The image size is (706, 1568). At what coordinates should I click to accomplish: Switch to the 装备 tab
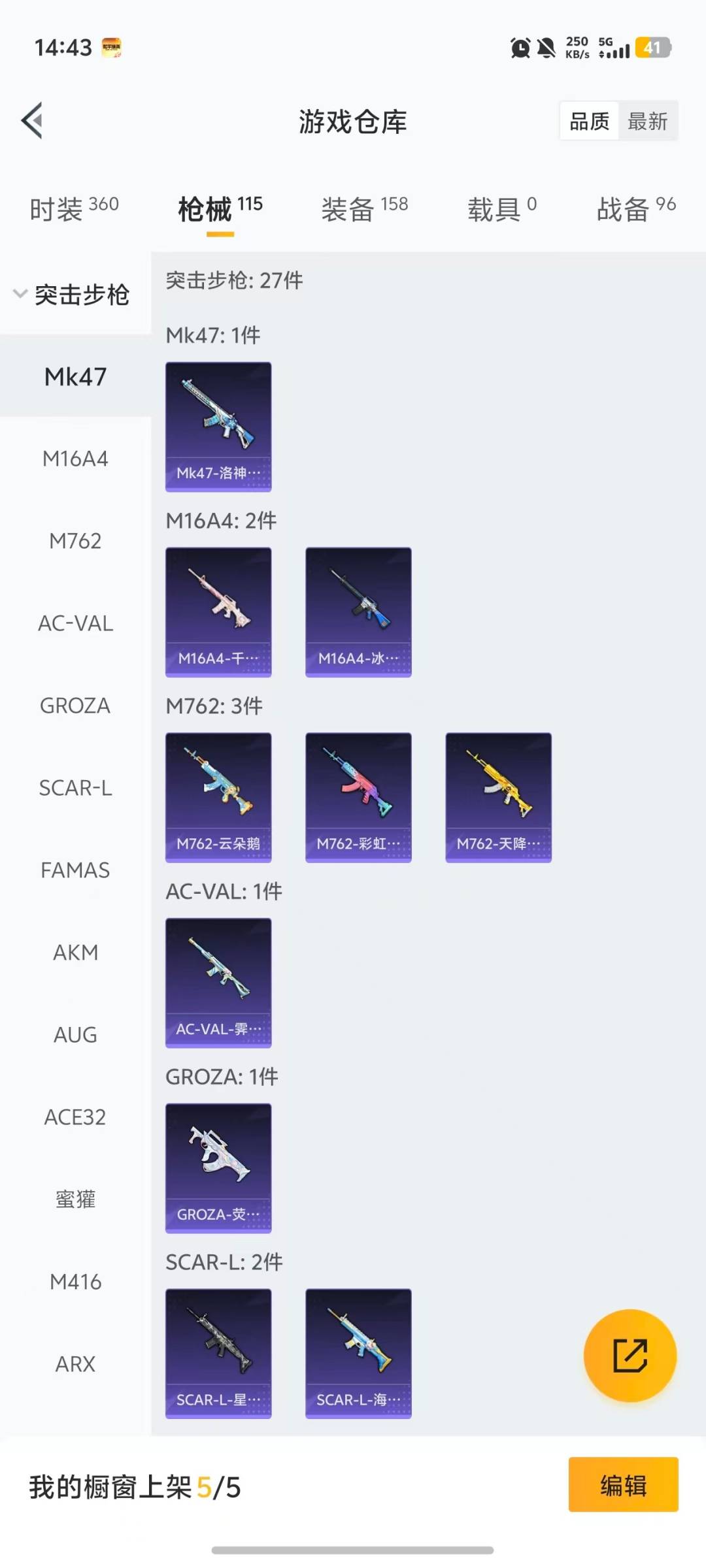(364, 209)
